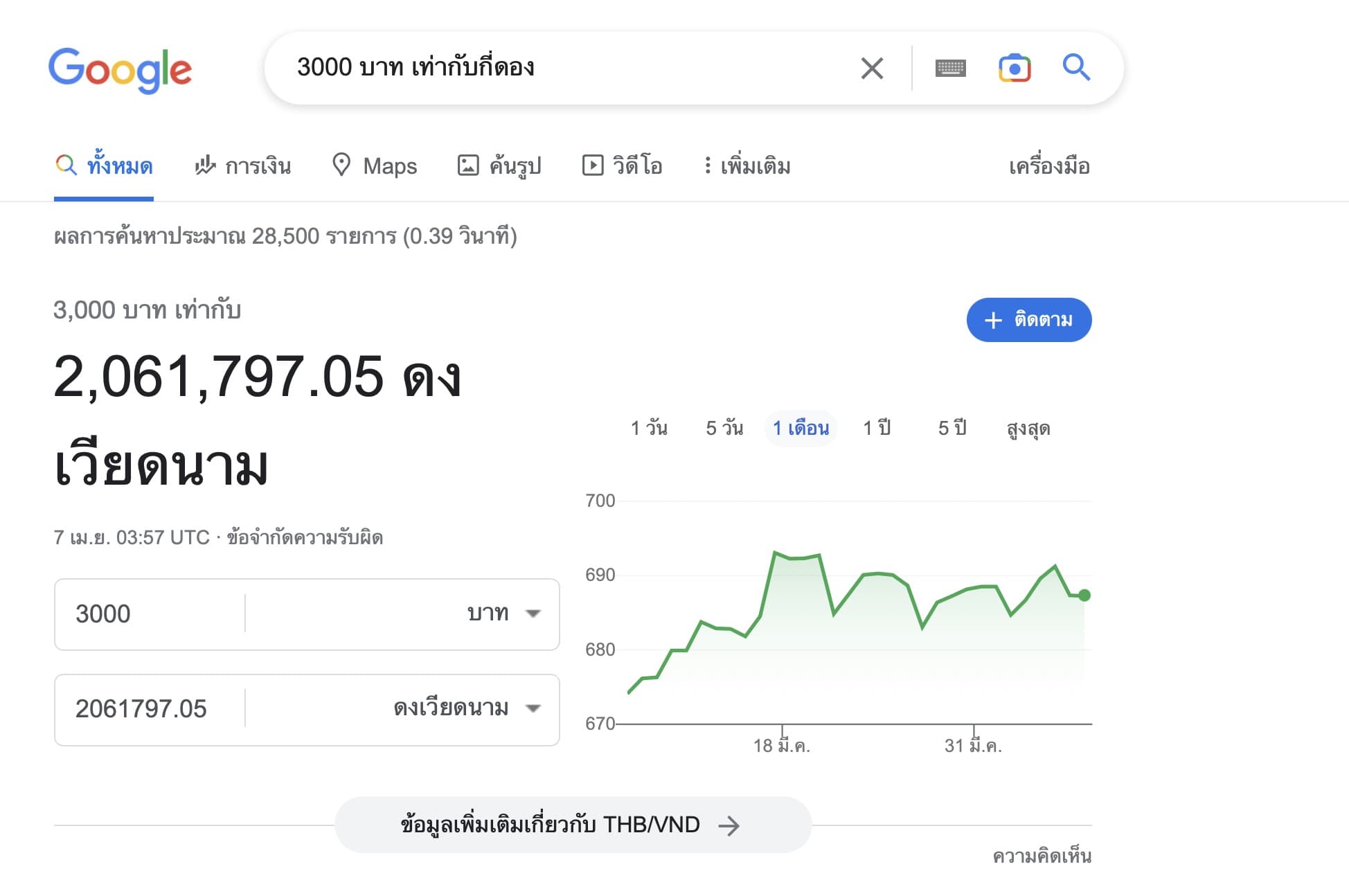Tap the ติดตาม follow button
Screen dimensions: 1349x896
click(x=1028, y=320)
